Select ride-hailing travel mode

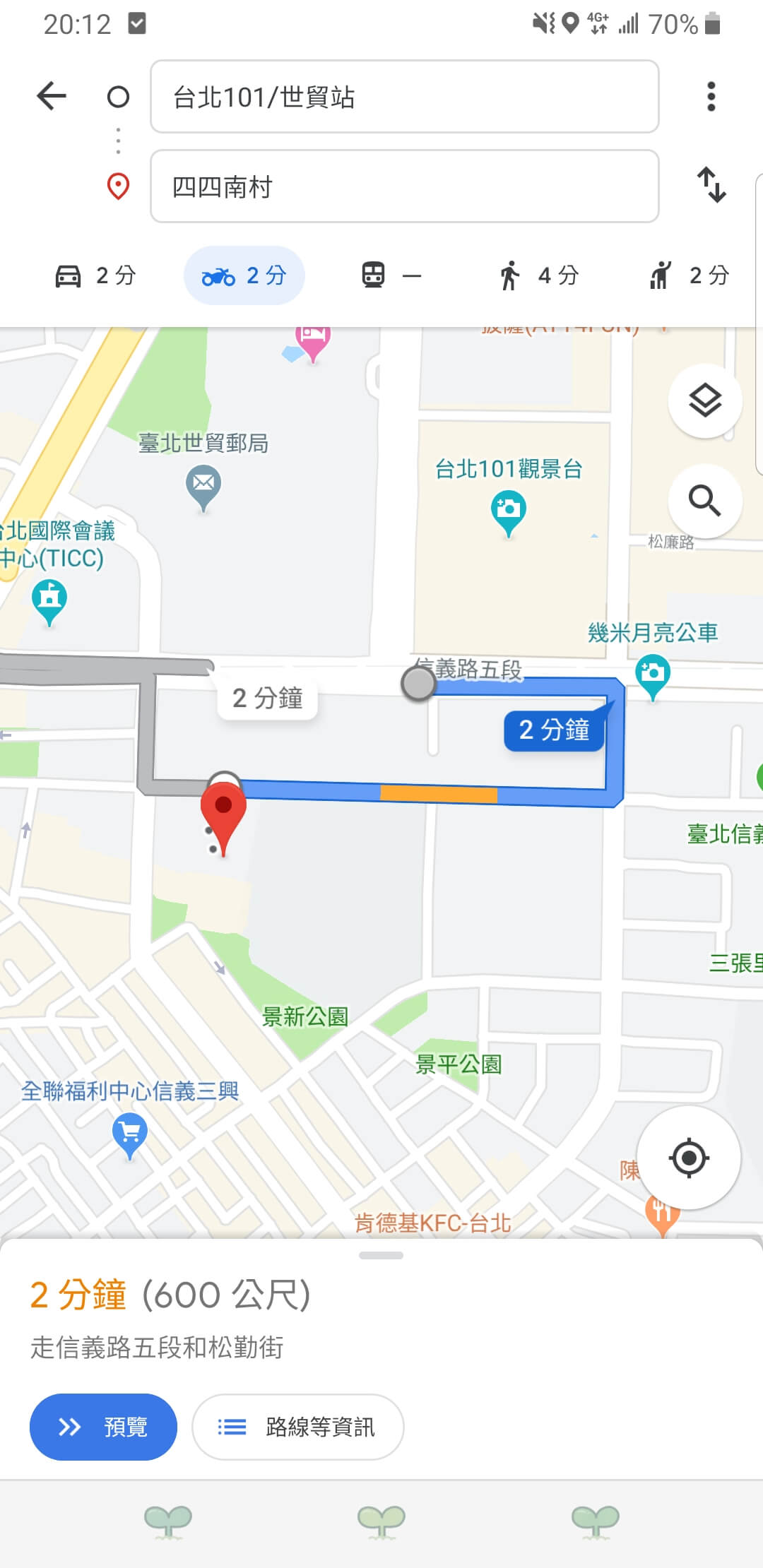click(x=689, y=275)
